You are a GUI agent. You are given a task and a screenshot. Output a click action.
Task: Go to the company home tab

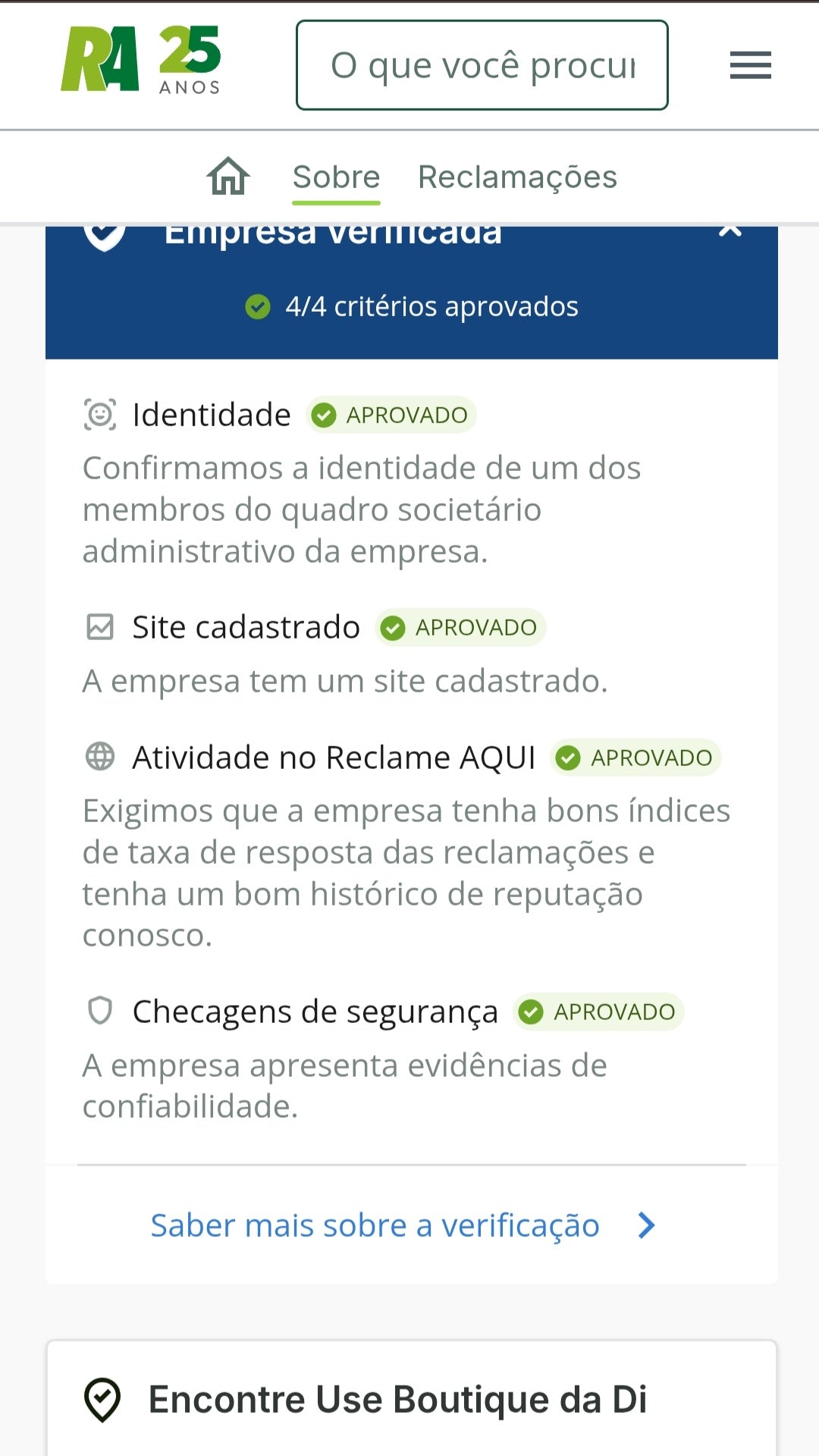228,177
